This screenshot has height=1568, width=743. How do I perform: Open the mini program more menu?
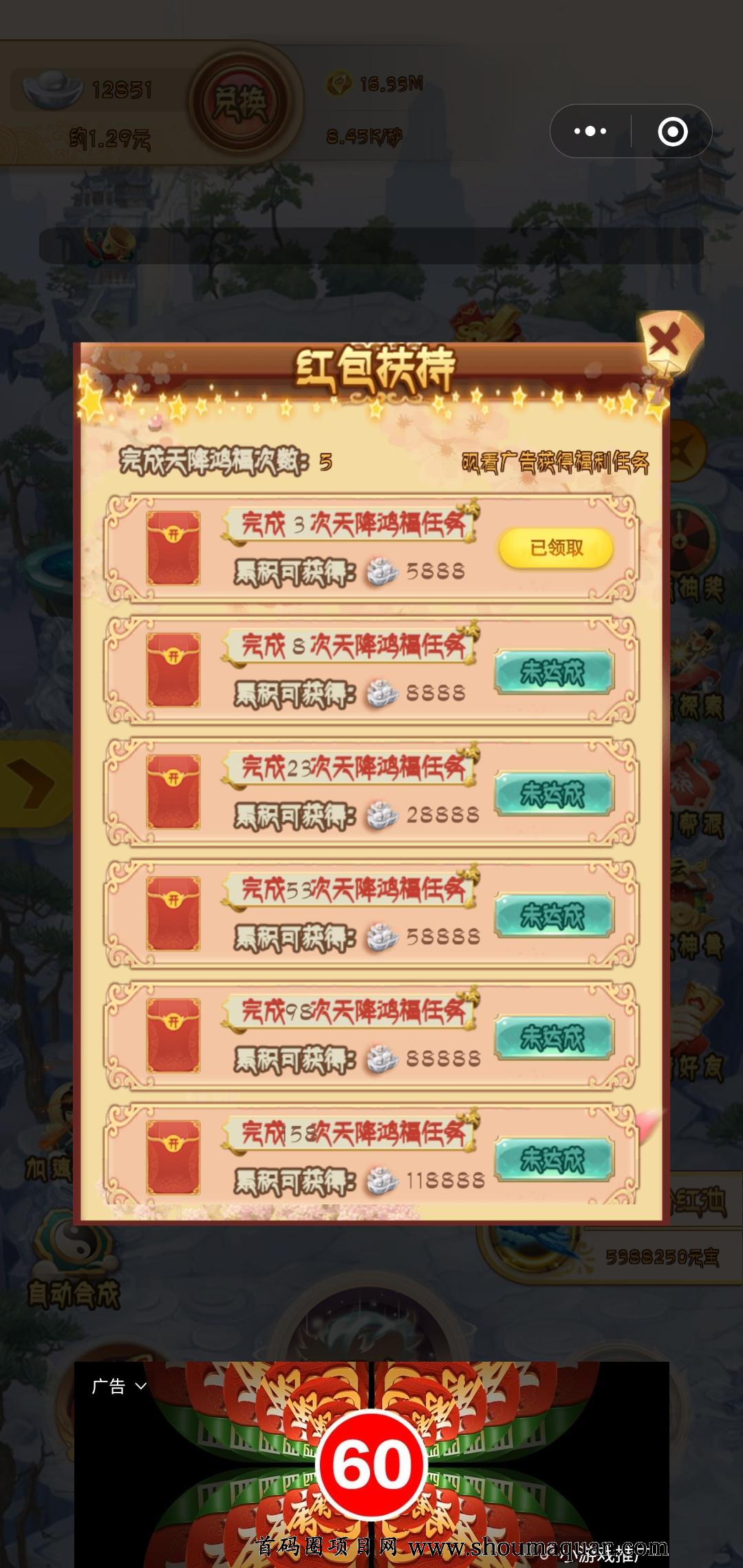590,131
